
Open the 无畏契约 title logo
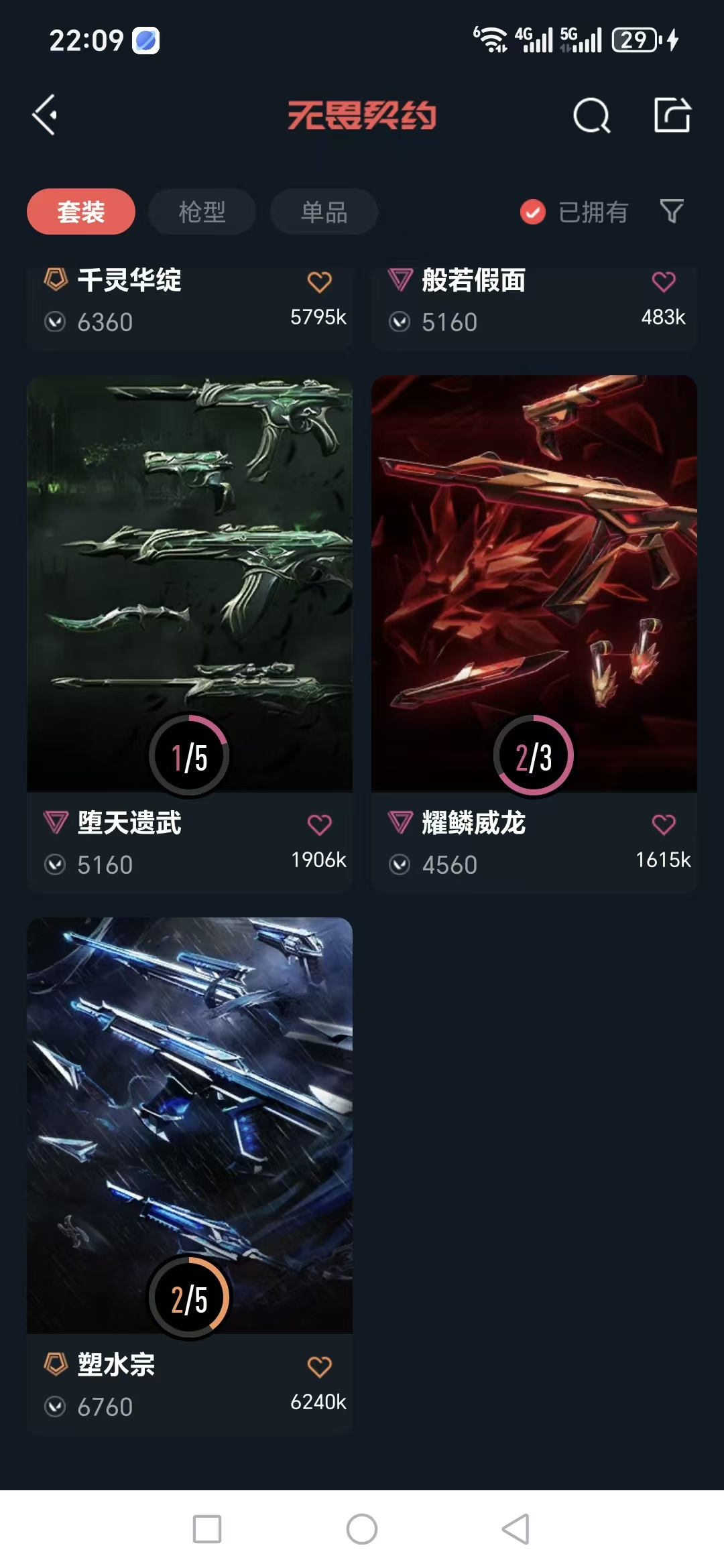[362, 115]
